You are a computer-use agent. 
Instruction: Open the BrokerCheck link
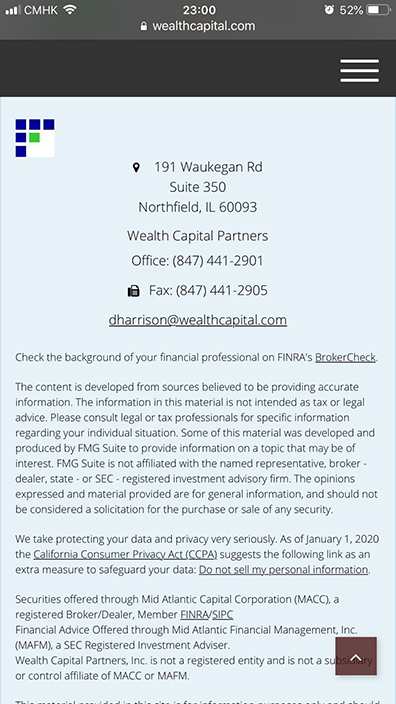[345, 357]
